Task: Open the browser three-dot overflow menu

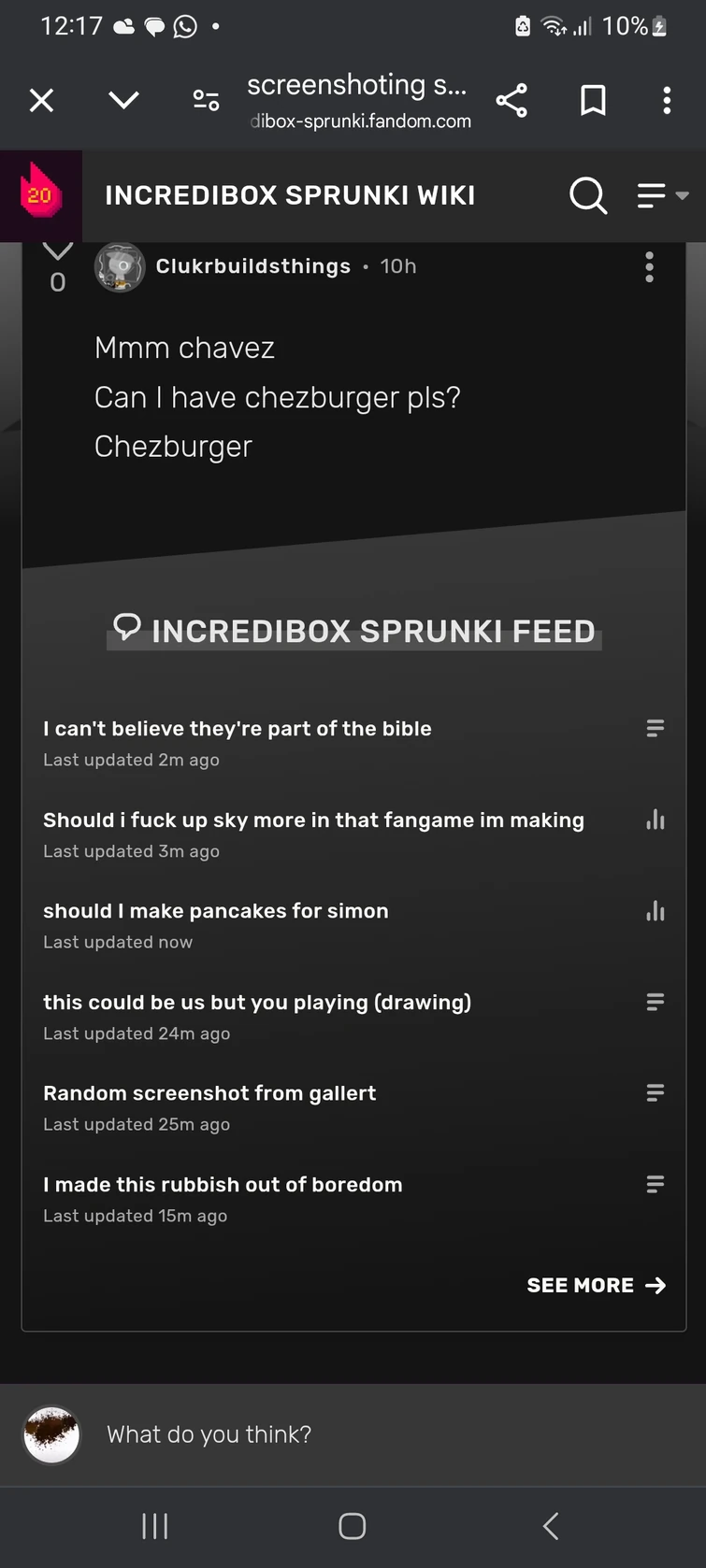Action: pos(666,100)
